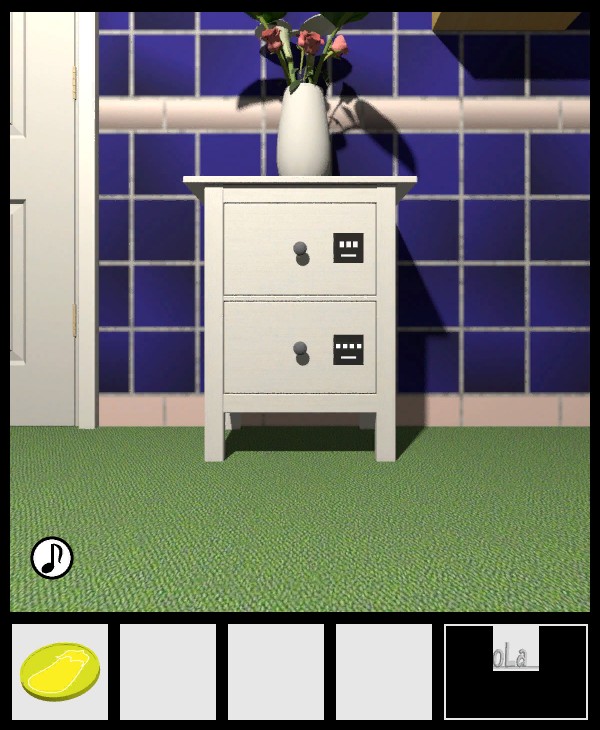Toggle the music note sound button

(52, 558)
